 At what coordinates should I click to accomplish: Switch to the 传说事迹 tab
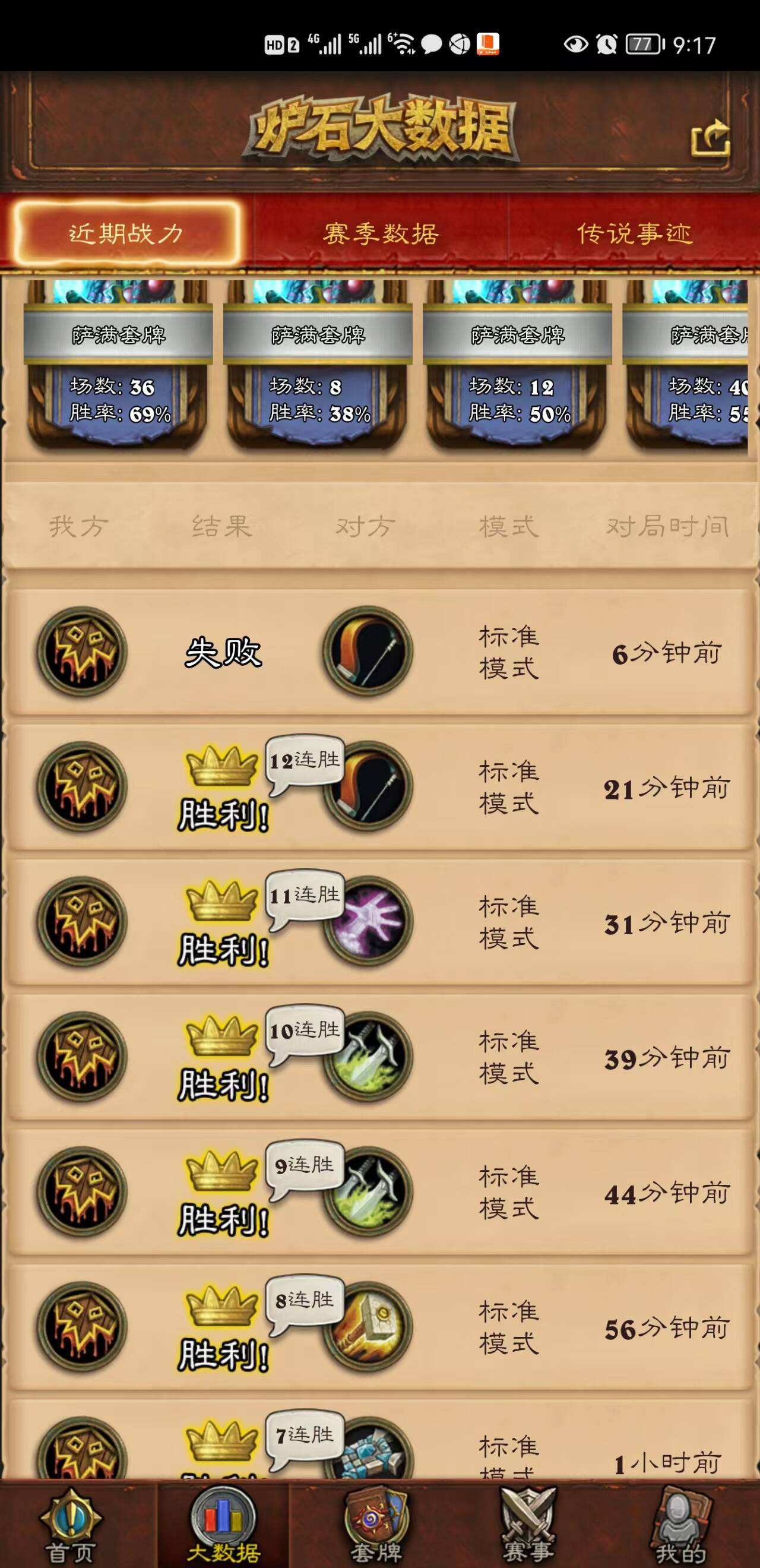point(634,233)
